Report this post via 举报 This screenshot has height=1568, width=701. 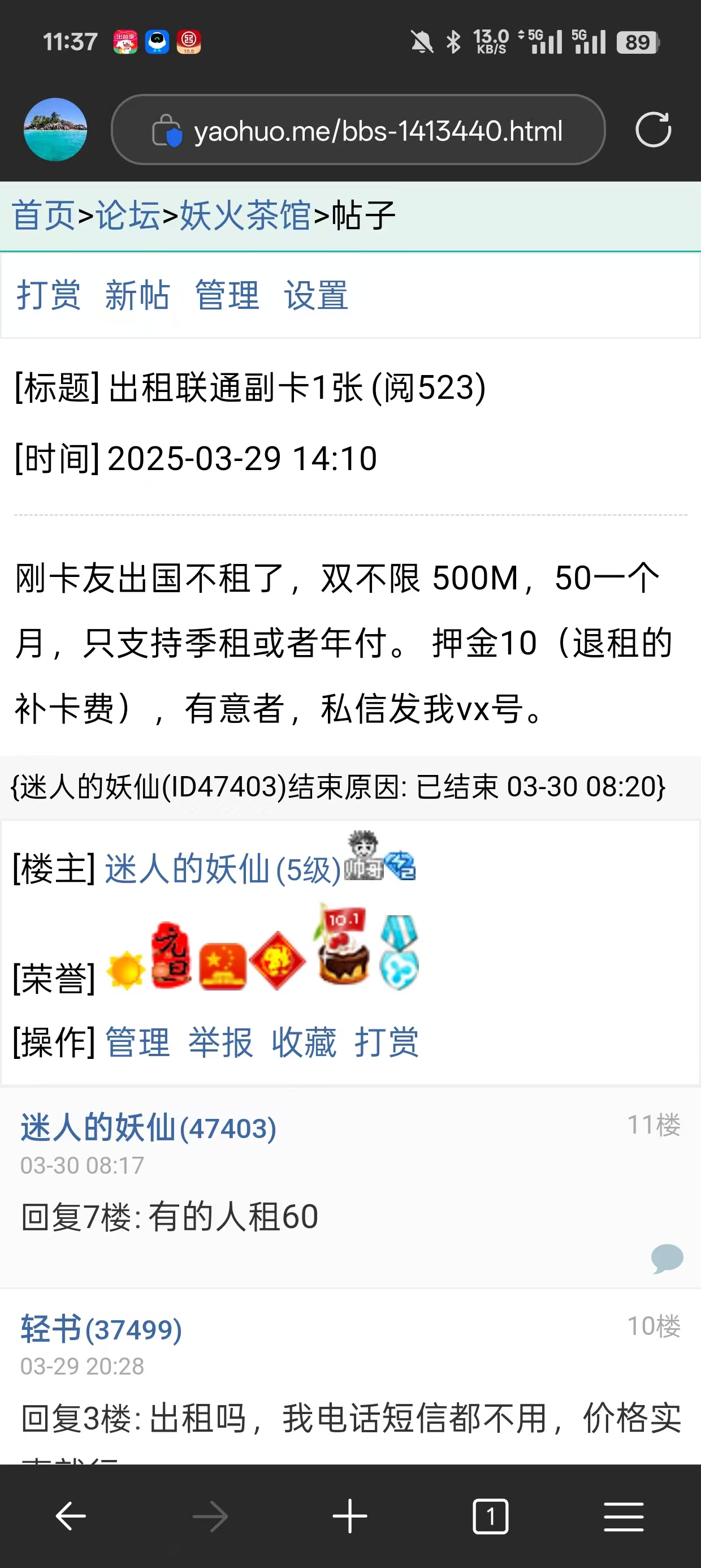[x=221, y=1042]
